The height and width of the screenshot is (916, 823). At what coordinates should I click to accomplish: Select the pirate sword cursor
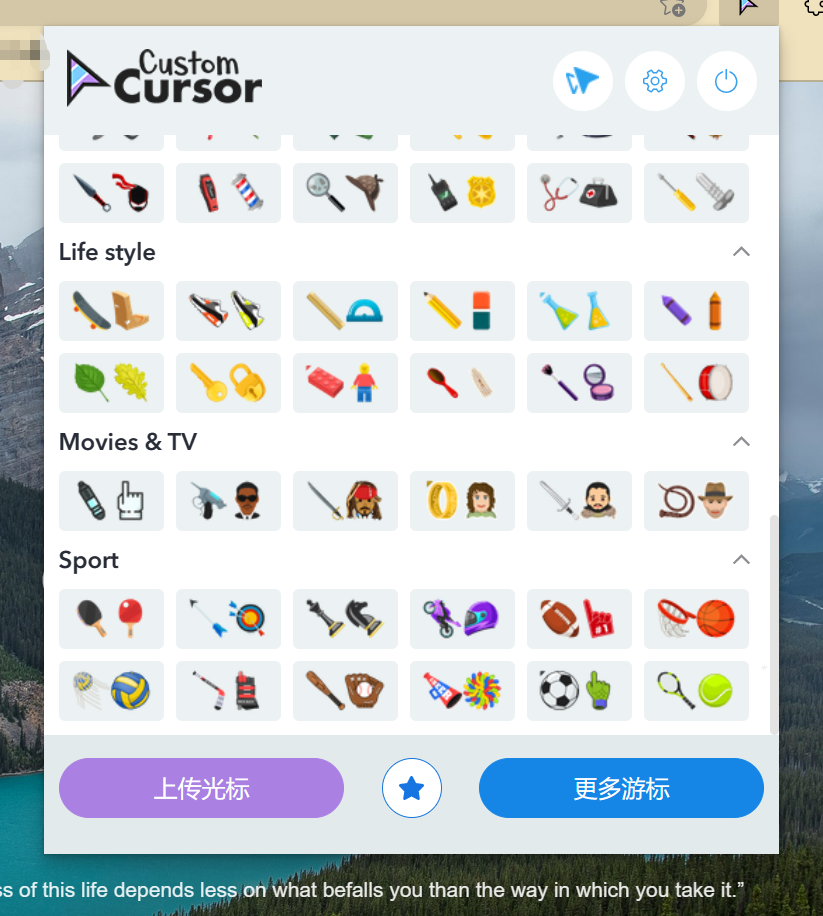coord(345,501)
